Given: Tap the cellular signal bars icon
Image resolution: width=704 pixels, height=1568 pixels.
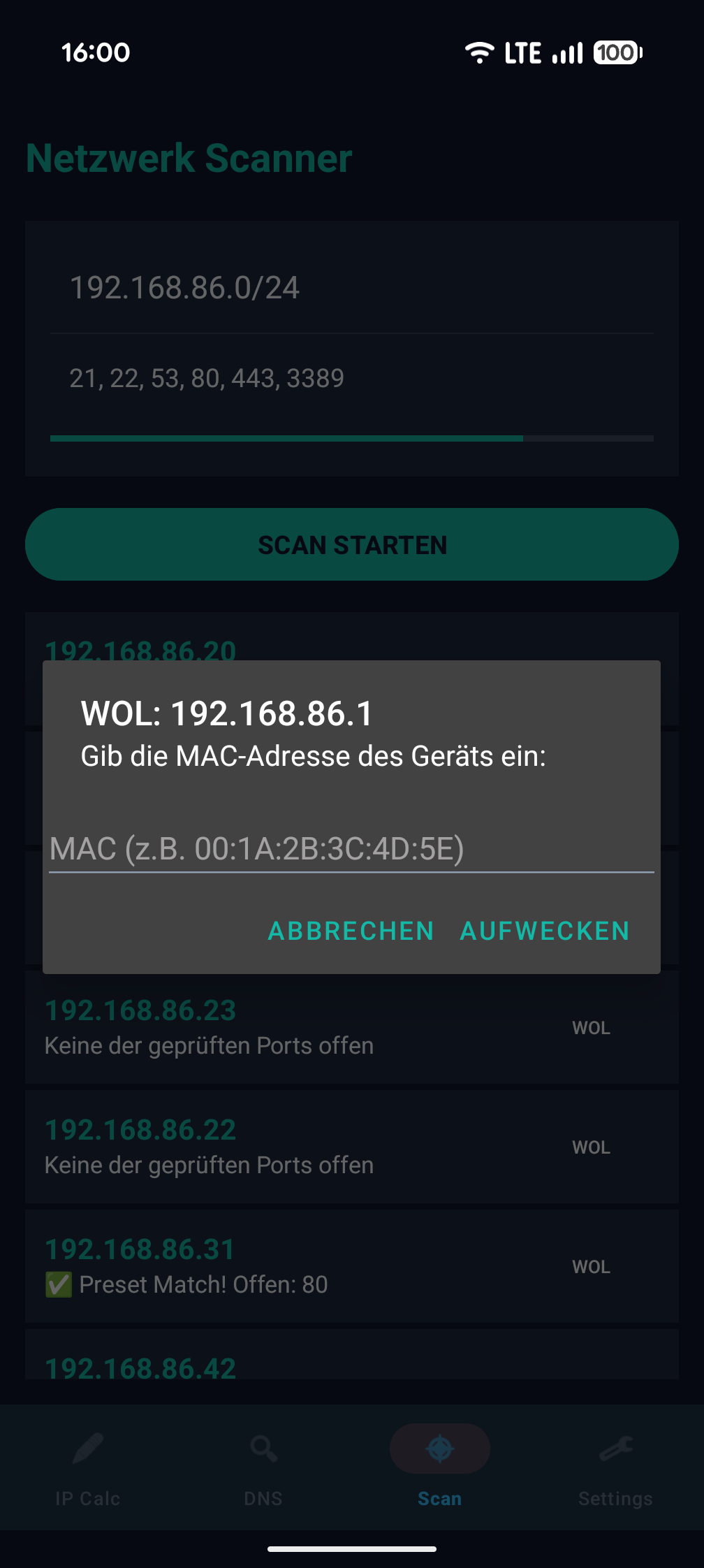Looking at the screenshot, I should click(566, 53).
